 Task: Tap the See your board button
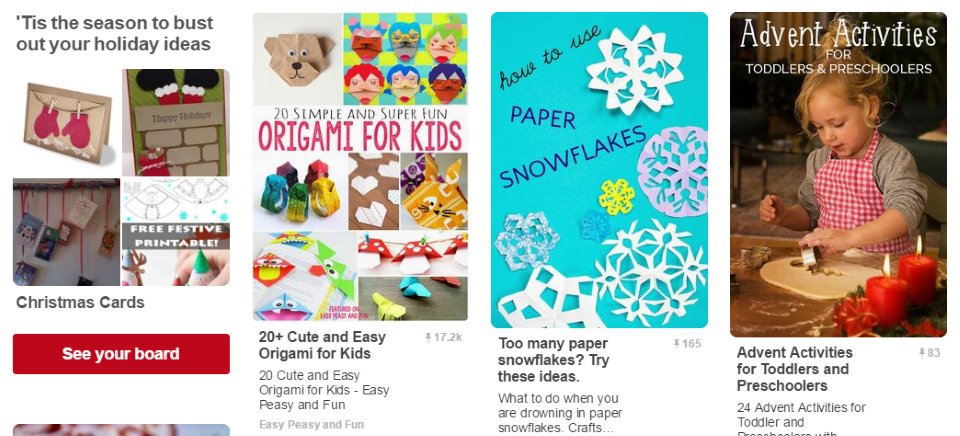121,354
